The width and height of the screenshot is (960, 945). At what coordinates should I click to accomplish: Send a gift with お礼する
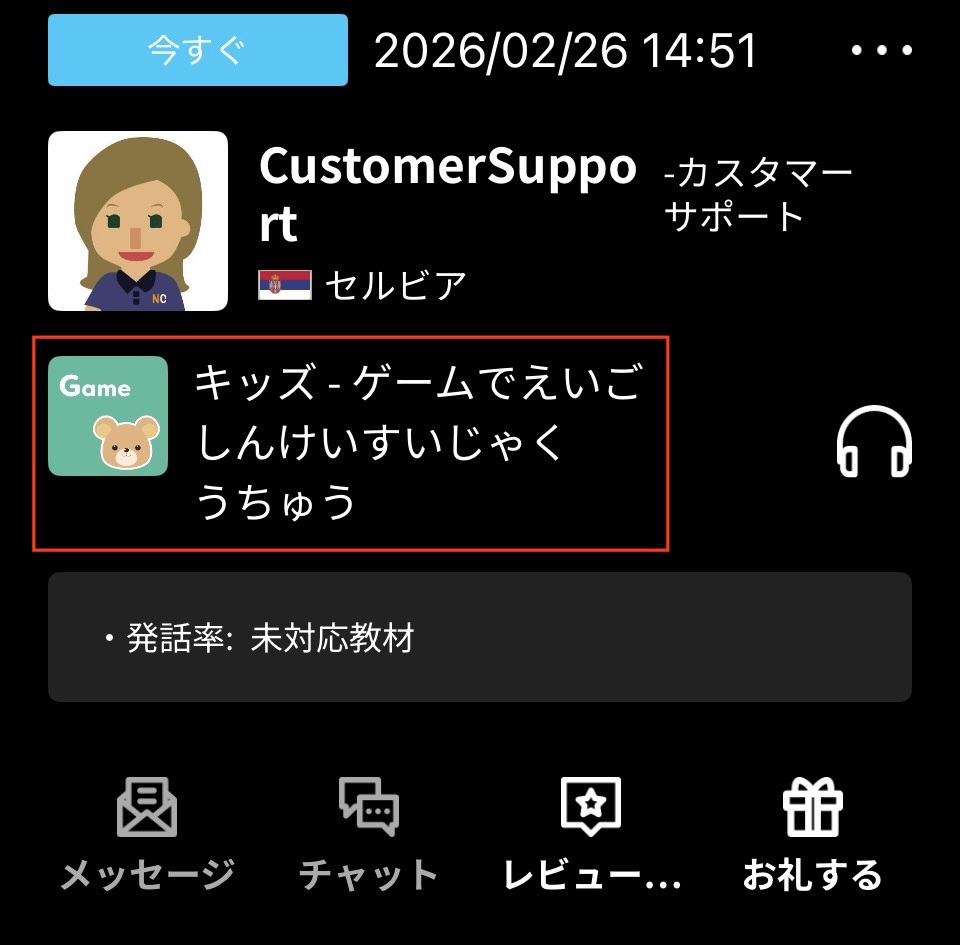[x=812, y=834]
